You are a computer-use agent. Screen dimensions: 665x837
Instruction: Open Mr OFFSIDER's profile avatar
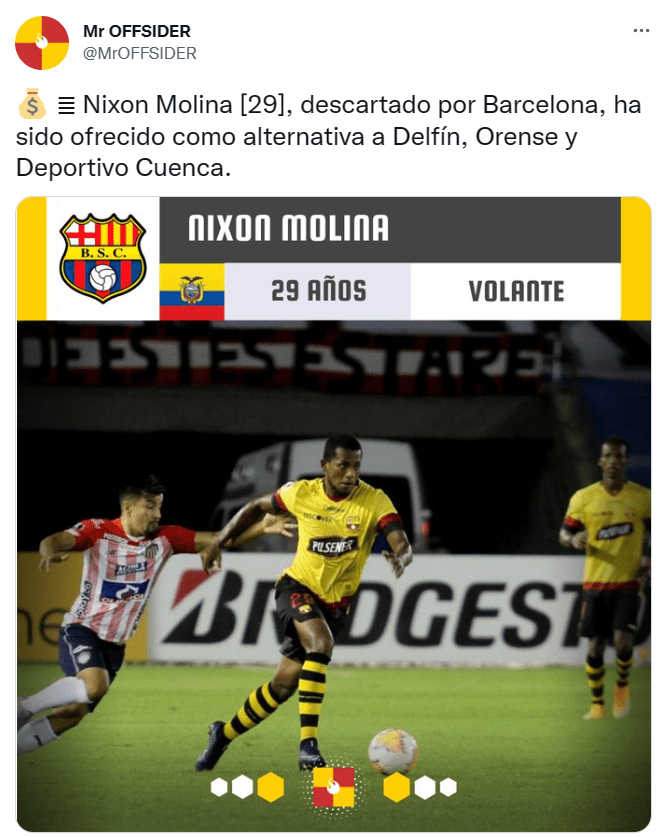[x=42, y=43]
